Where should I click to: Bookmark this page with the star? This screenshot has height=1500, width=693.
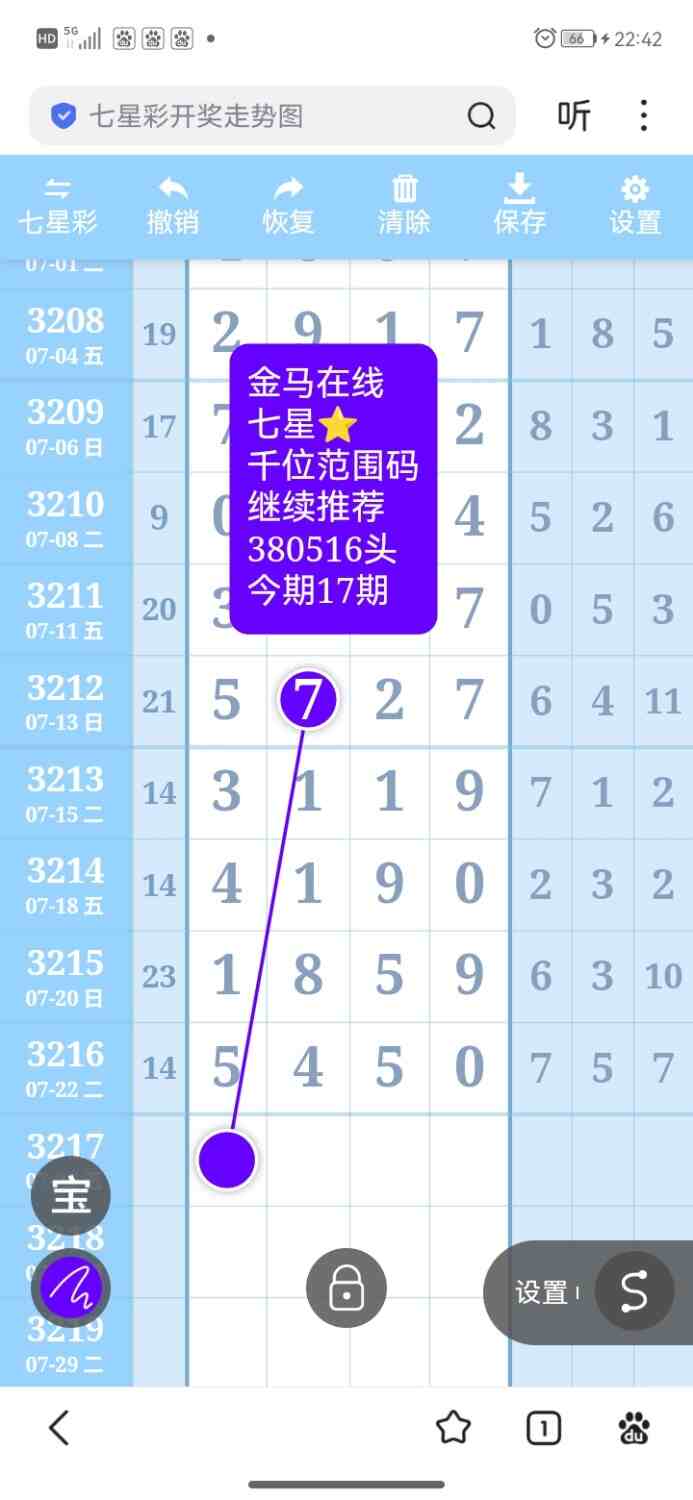pyautogui.click(x=453, y=1428)
